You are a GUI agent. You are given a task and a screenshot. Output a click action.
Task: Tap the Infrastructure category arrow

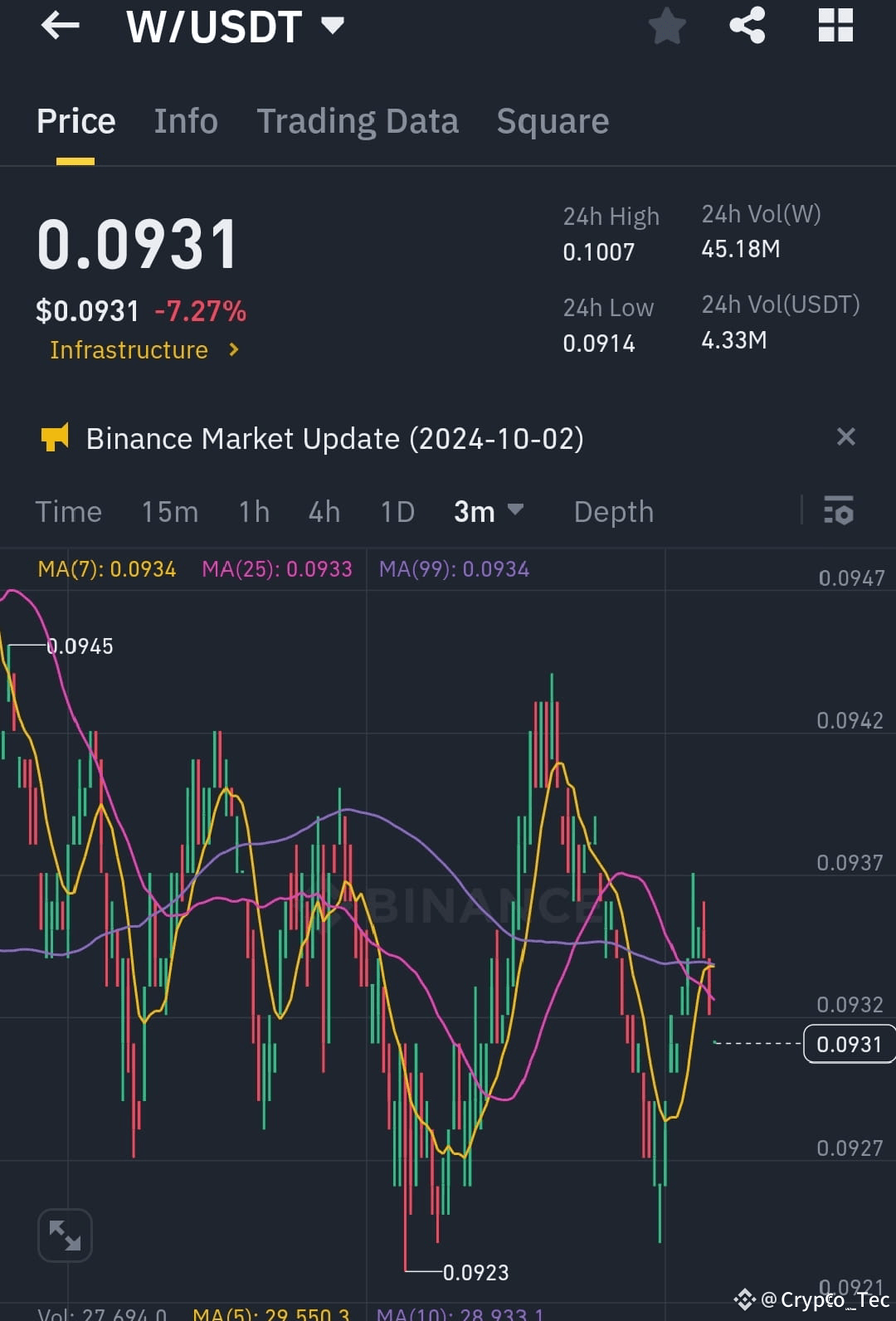click(233, 349)
